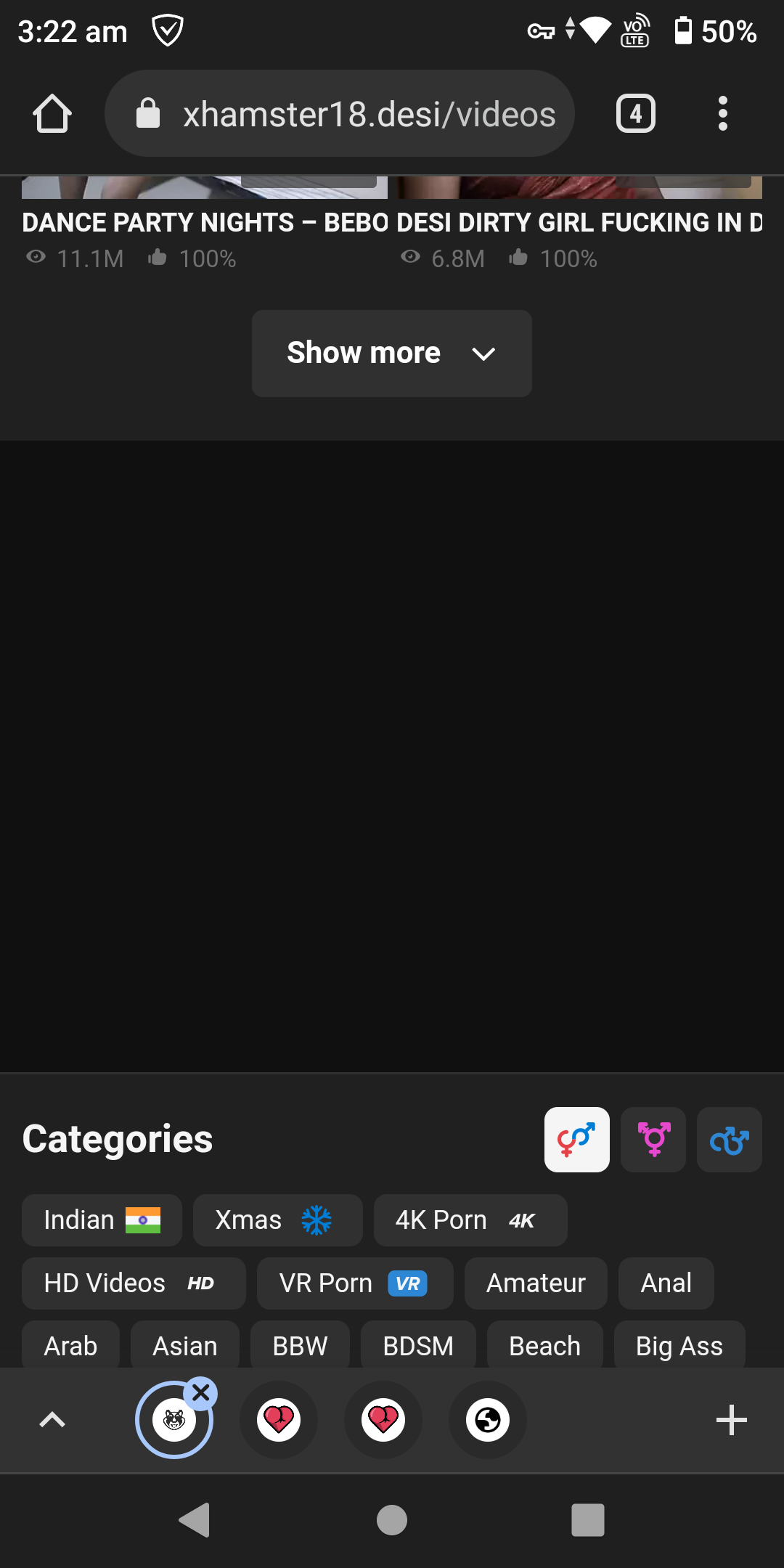
Task: Switch to the tab with the globe icon
Action: coord(488,1420)
